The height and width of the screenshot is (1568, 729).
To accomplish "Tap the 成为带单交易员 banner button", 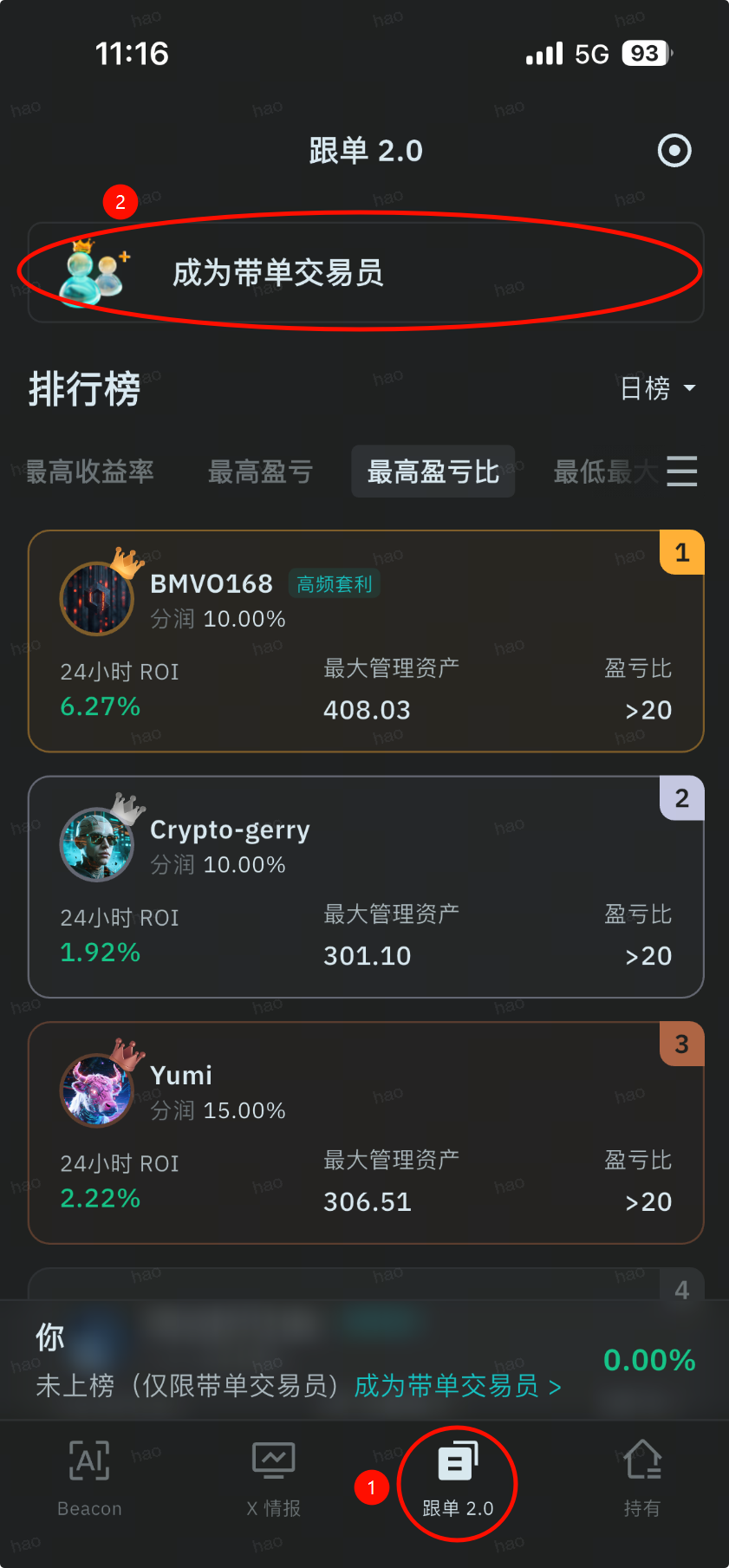I will click(364, 272).
